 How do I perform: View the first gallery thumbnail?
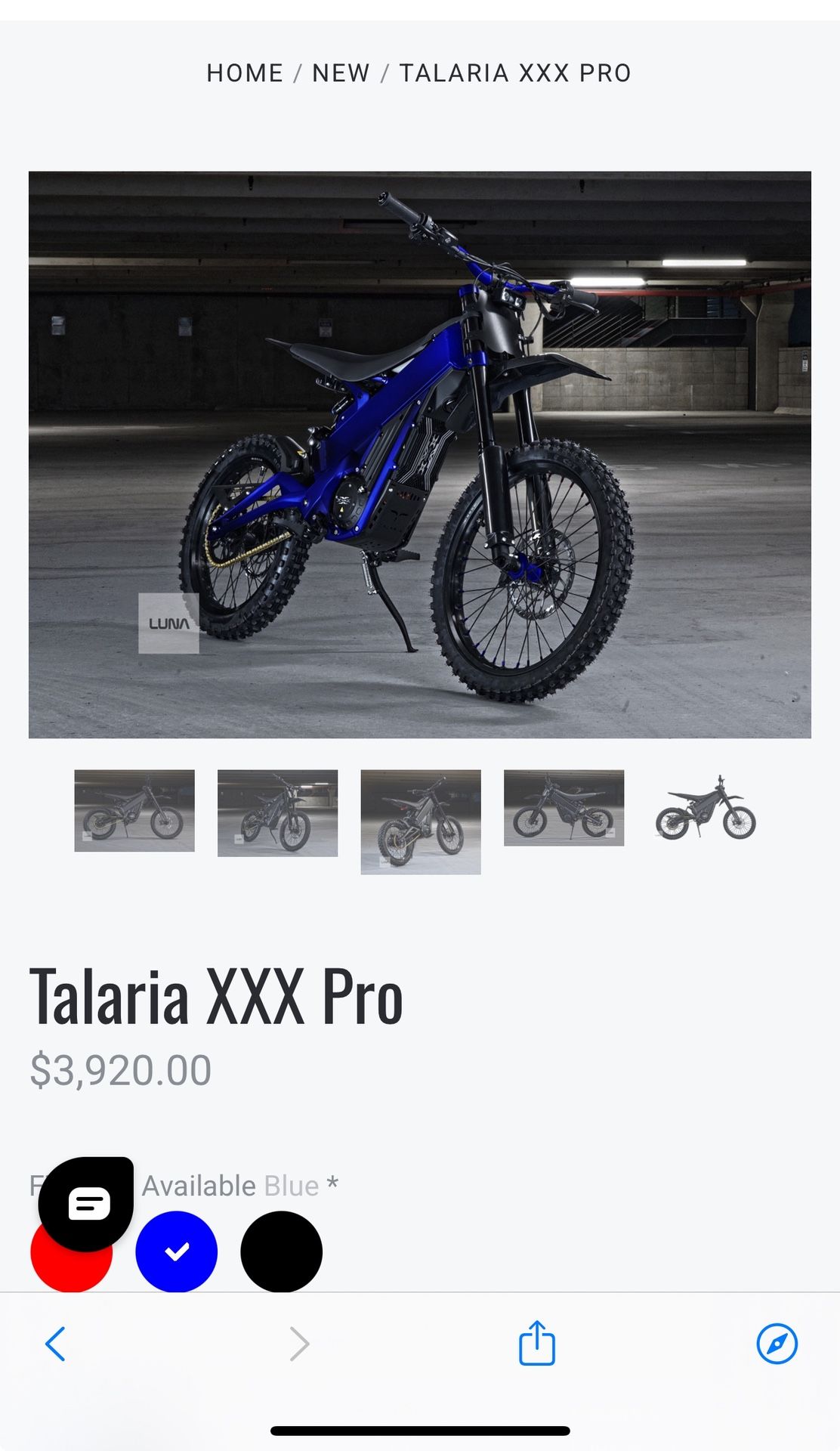coord(134,811)
